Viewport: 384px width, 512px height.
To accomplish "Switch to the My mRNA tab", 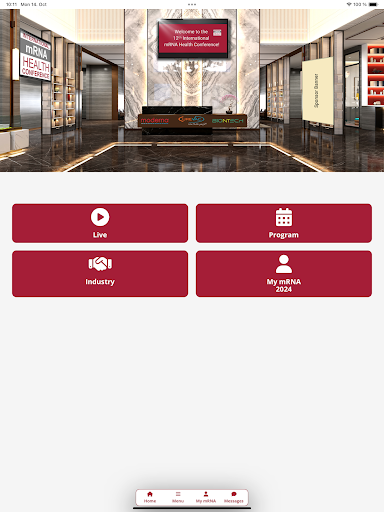I will click(206, 497).
